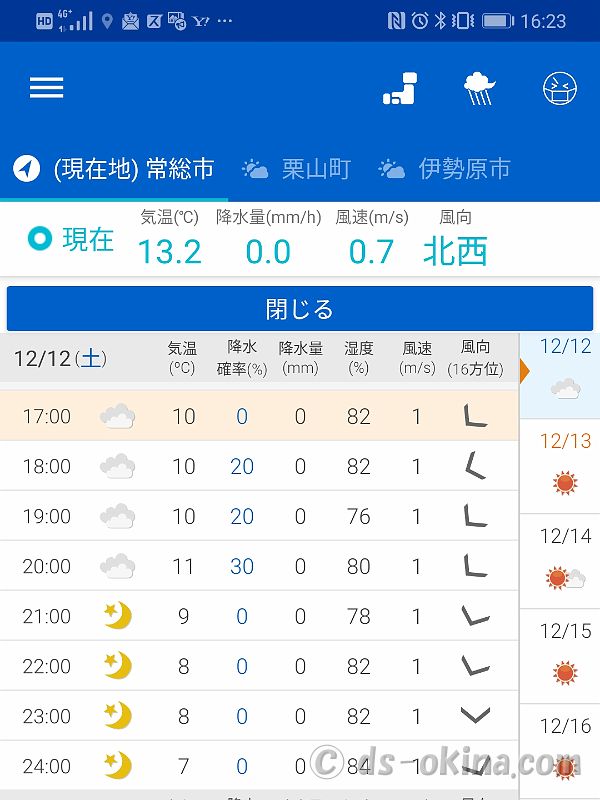View the 12/14 forecast

(565, 560)
